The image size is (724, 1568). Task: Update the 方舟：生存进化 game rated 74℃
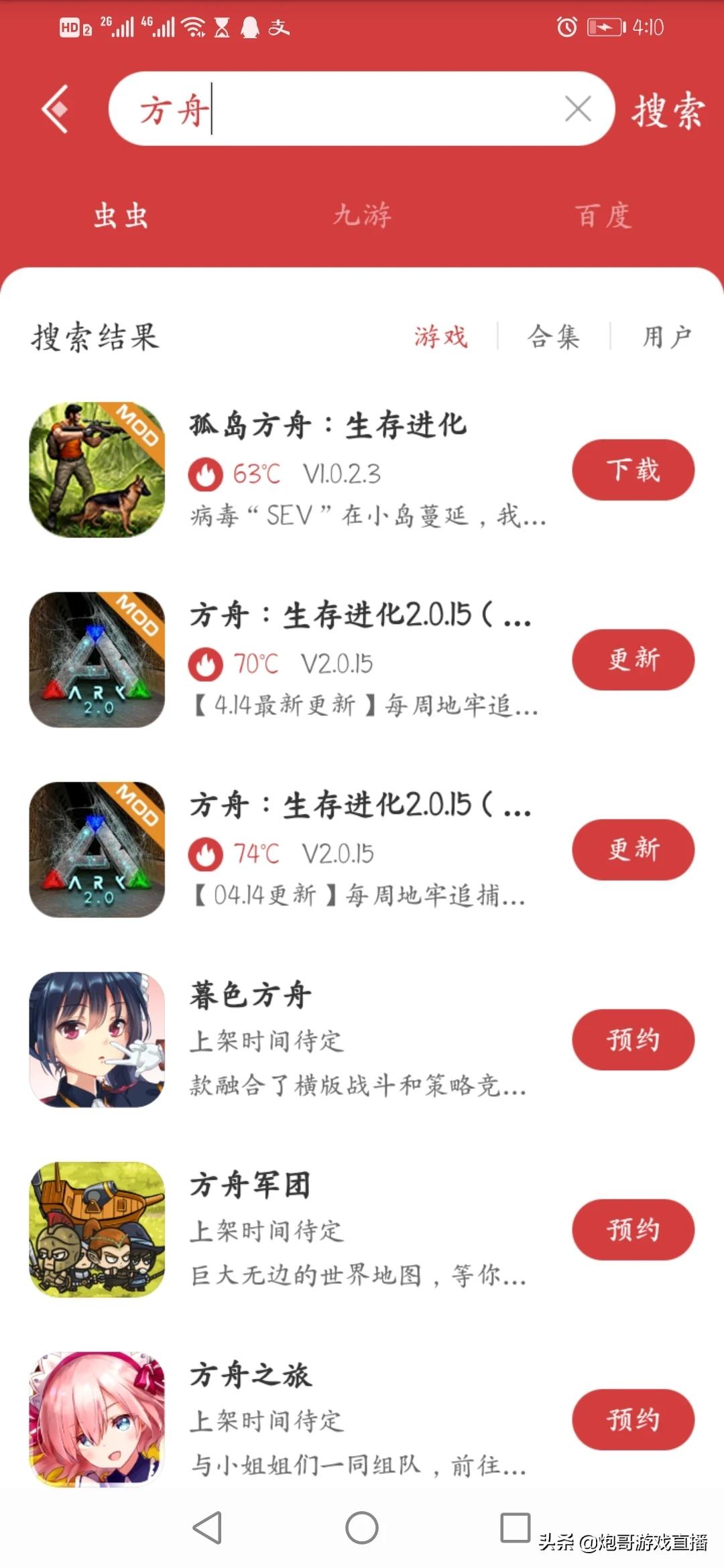[633, 849]
